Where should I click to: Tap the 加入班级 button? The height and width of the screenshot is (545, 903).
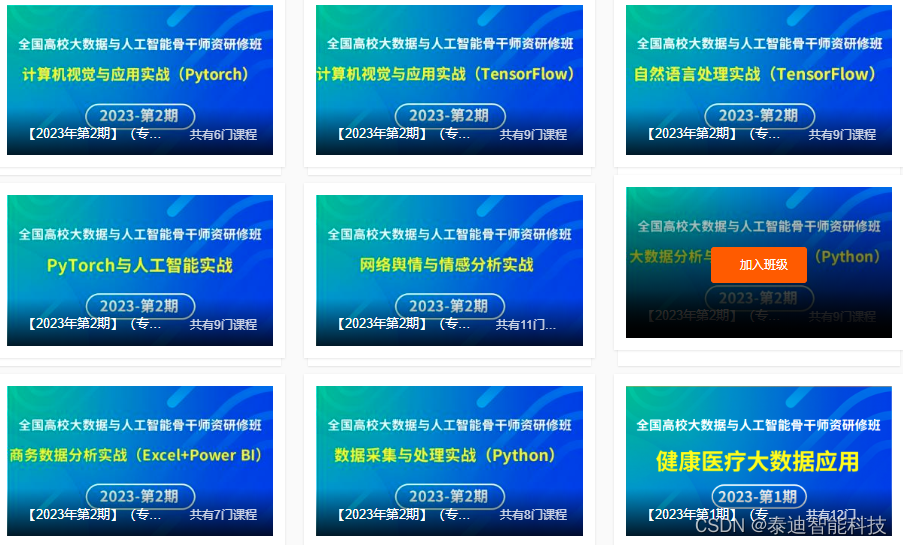pyautogui.click(x=758, y=265)
